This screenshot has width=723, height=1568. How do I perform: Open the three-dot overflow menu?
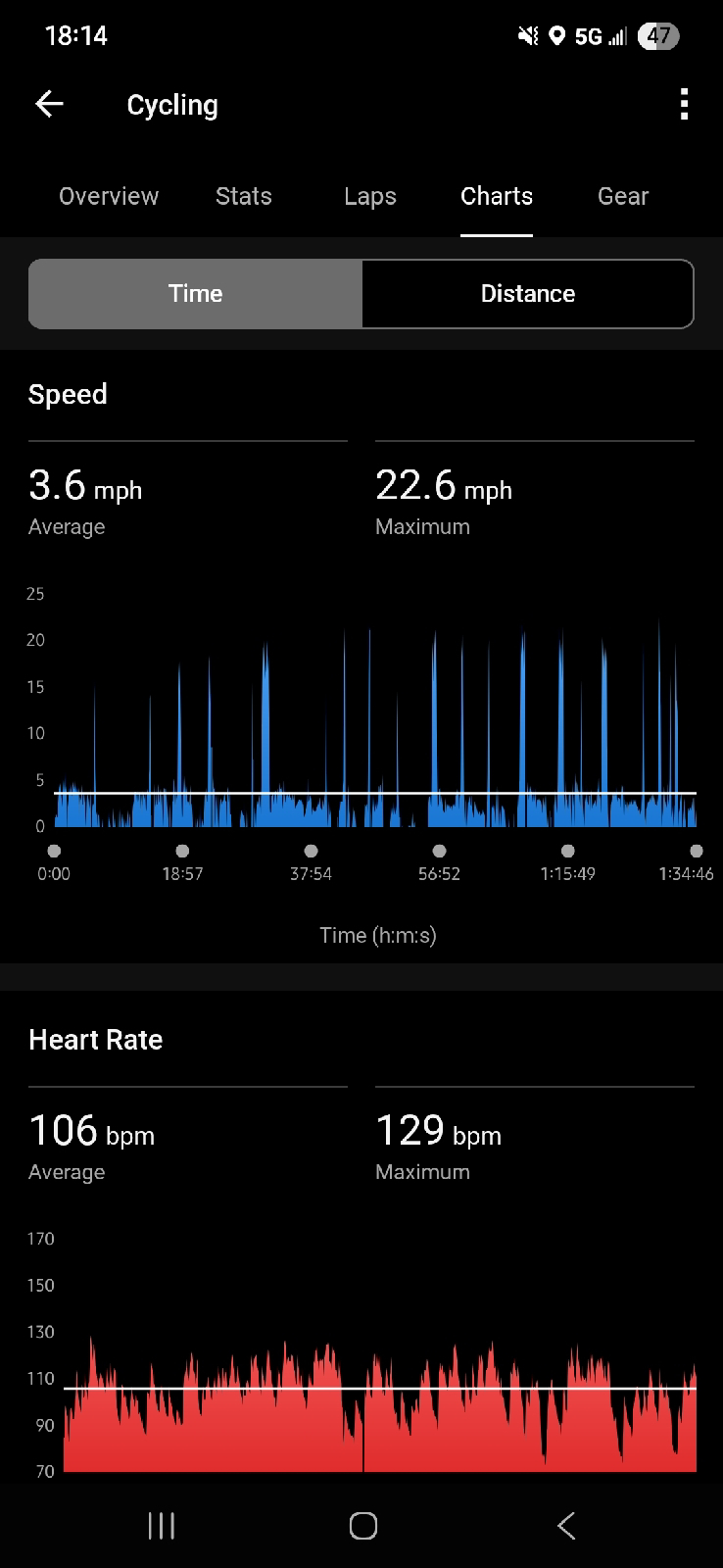[684, 104]
